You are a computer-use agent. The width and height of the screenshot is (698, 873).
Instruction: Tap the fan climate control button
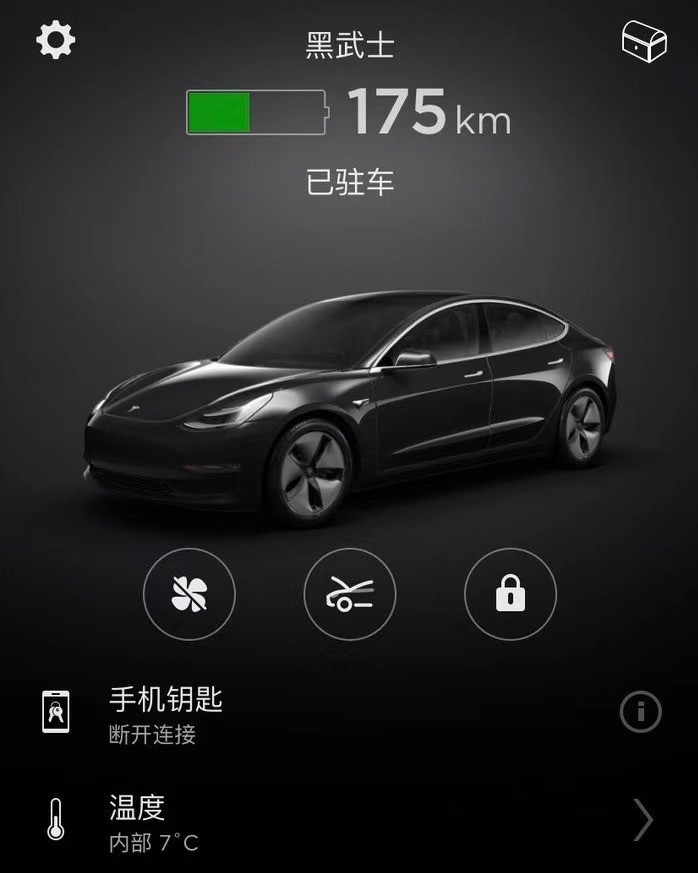pyautogui.click(x=189, y=594)
